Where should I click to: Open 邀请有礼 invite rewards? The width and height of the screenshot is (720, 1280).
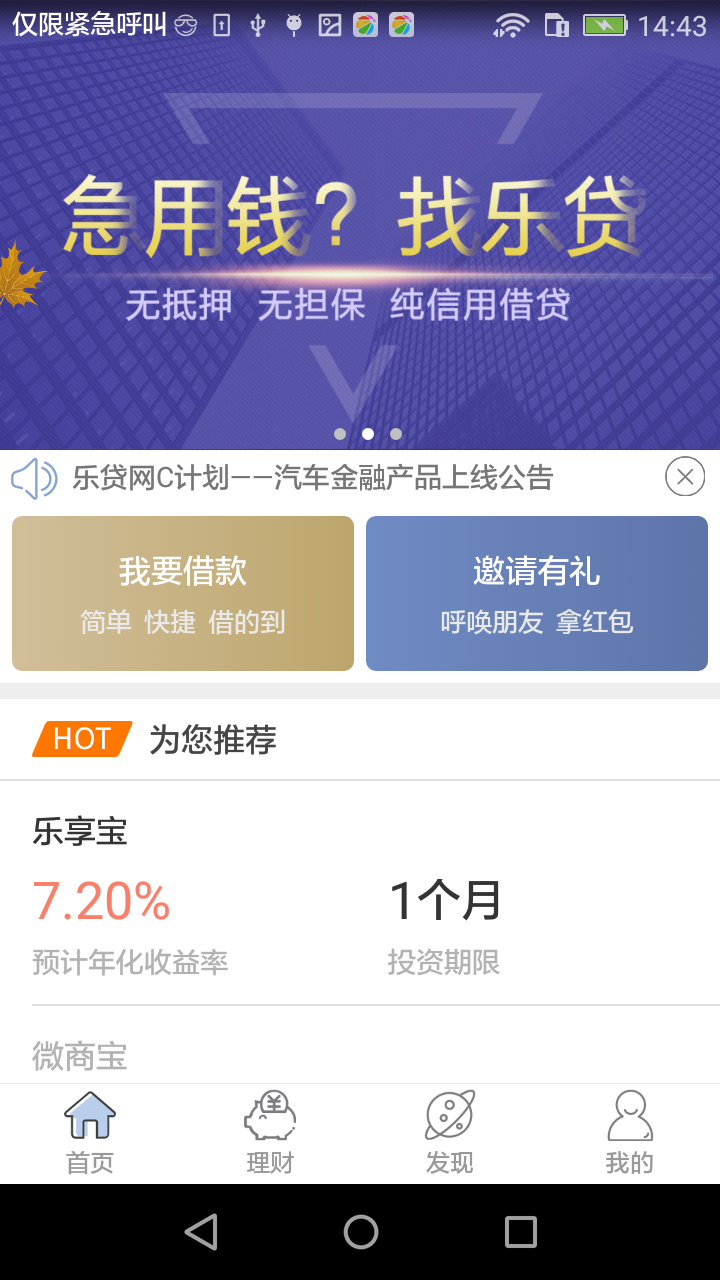[537, 593]
